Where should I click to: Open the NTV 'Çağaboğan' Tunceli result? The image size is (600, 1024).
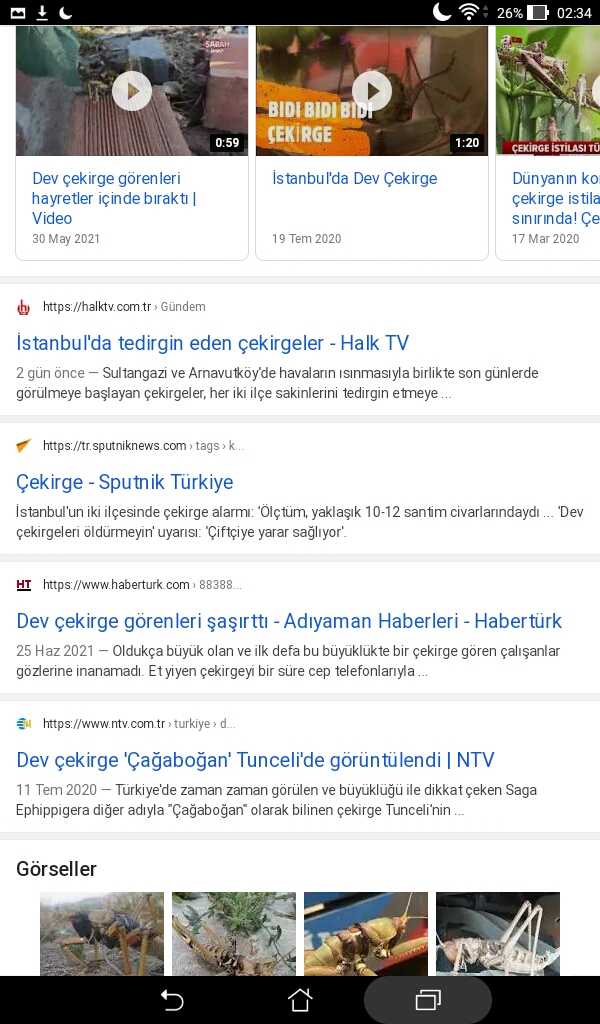tap(255, 760)
